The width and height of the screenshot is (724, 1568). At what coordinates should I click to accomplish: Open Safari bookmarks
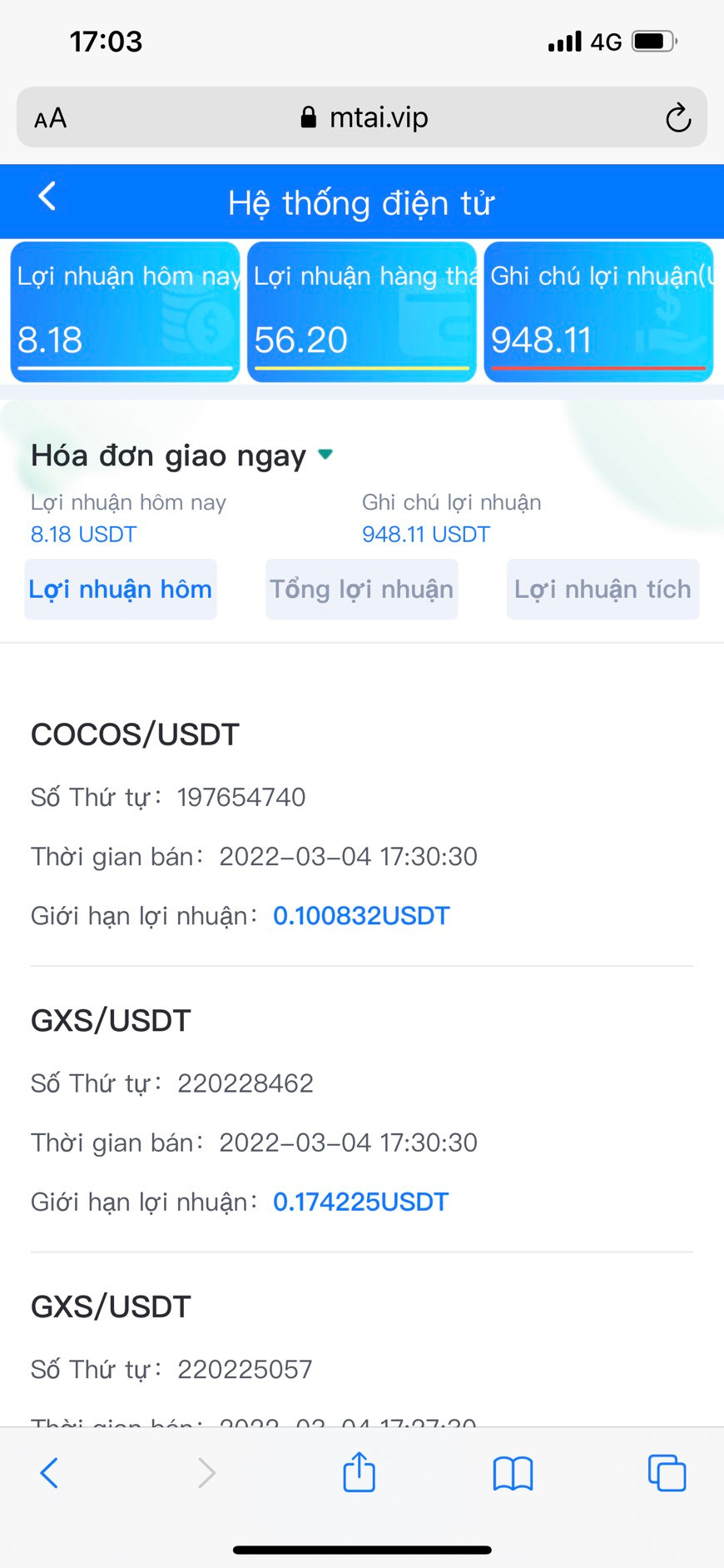click(x=513, y=1472)
